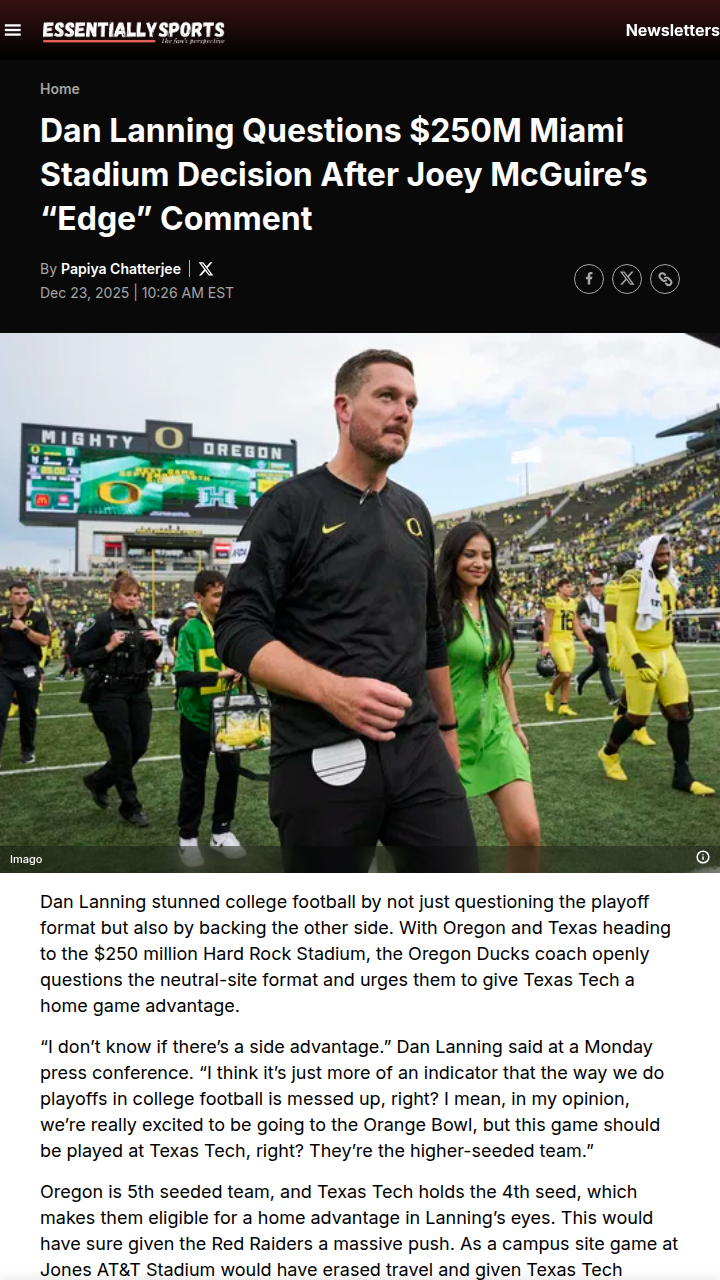Open author Papiya Chatterjee's profile
720x1280 pixels.
point(120,269)
